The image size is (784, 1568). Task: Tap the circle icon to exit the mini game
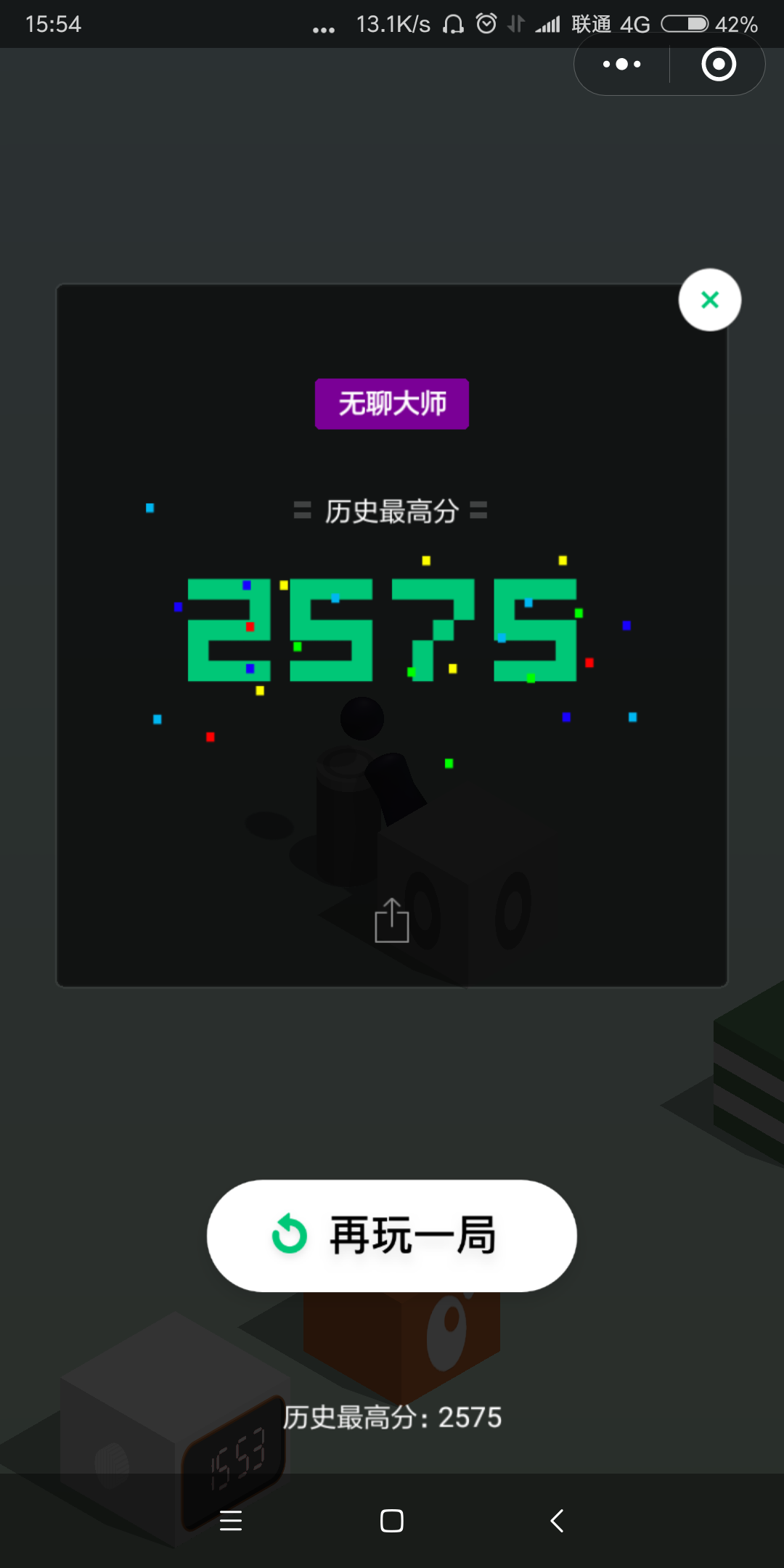[718, 64]
